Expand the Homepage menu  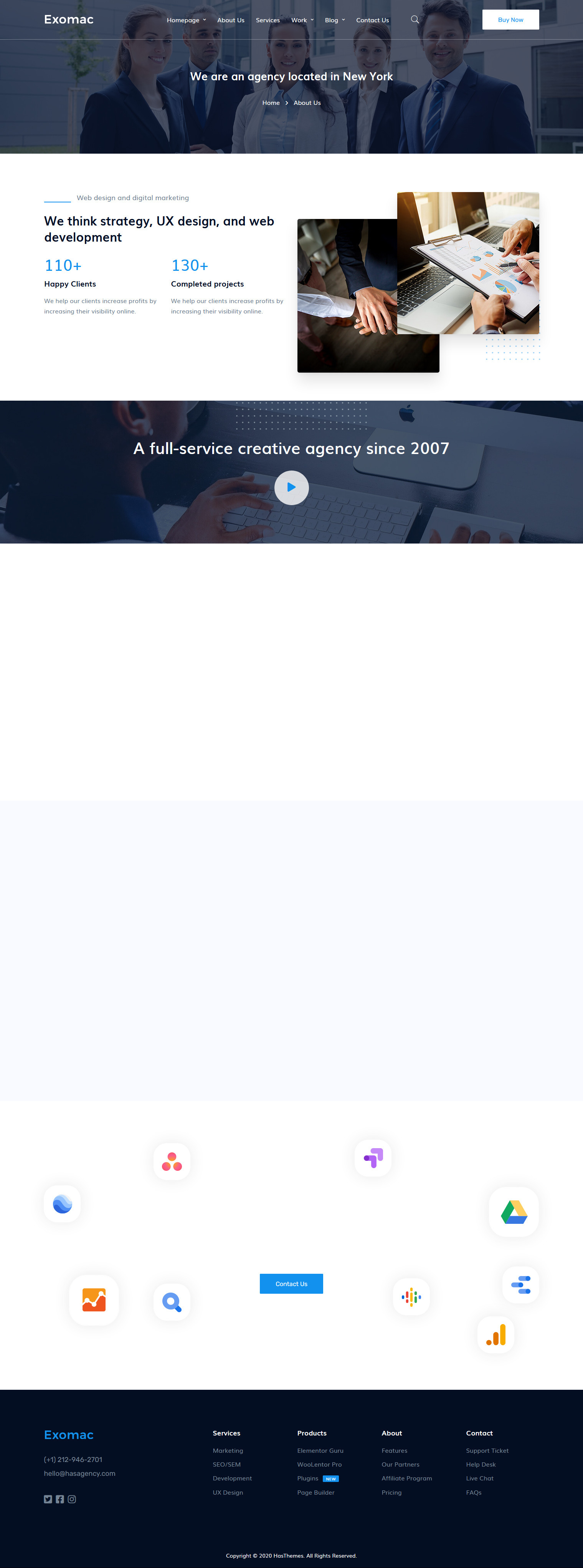click(x=186, y=20)
